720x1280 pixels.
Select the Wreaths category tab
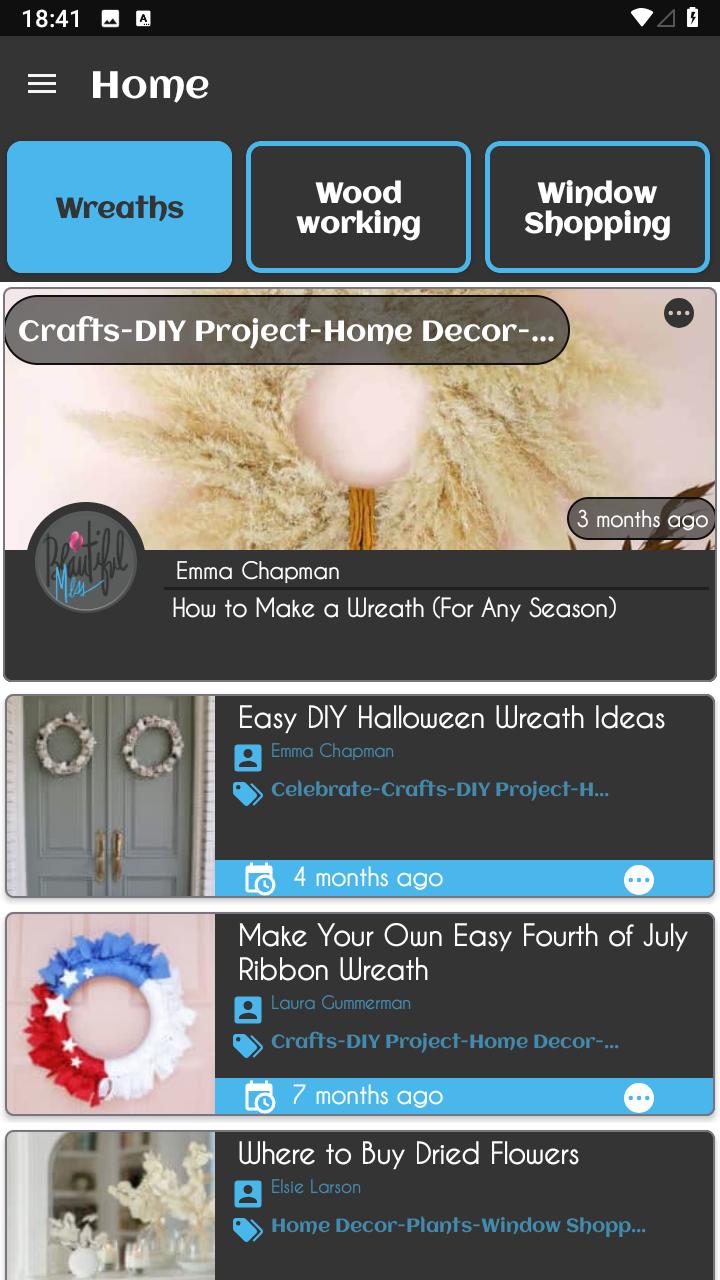coord(120,207)
